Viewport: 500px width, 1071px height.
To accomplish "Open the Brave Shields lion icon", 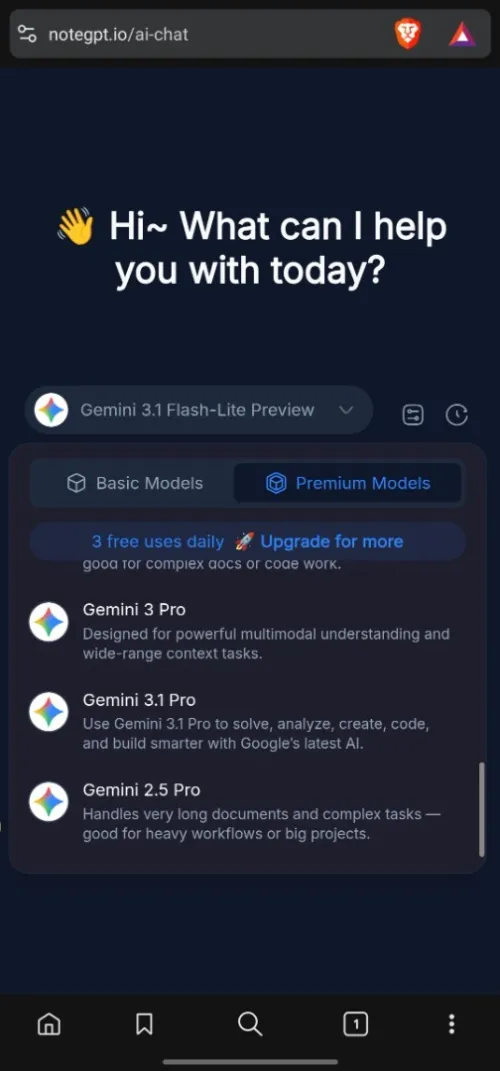I will pyautogui.click(x=408, y=33).
